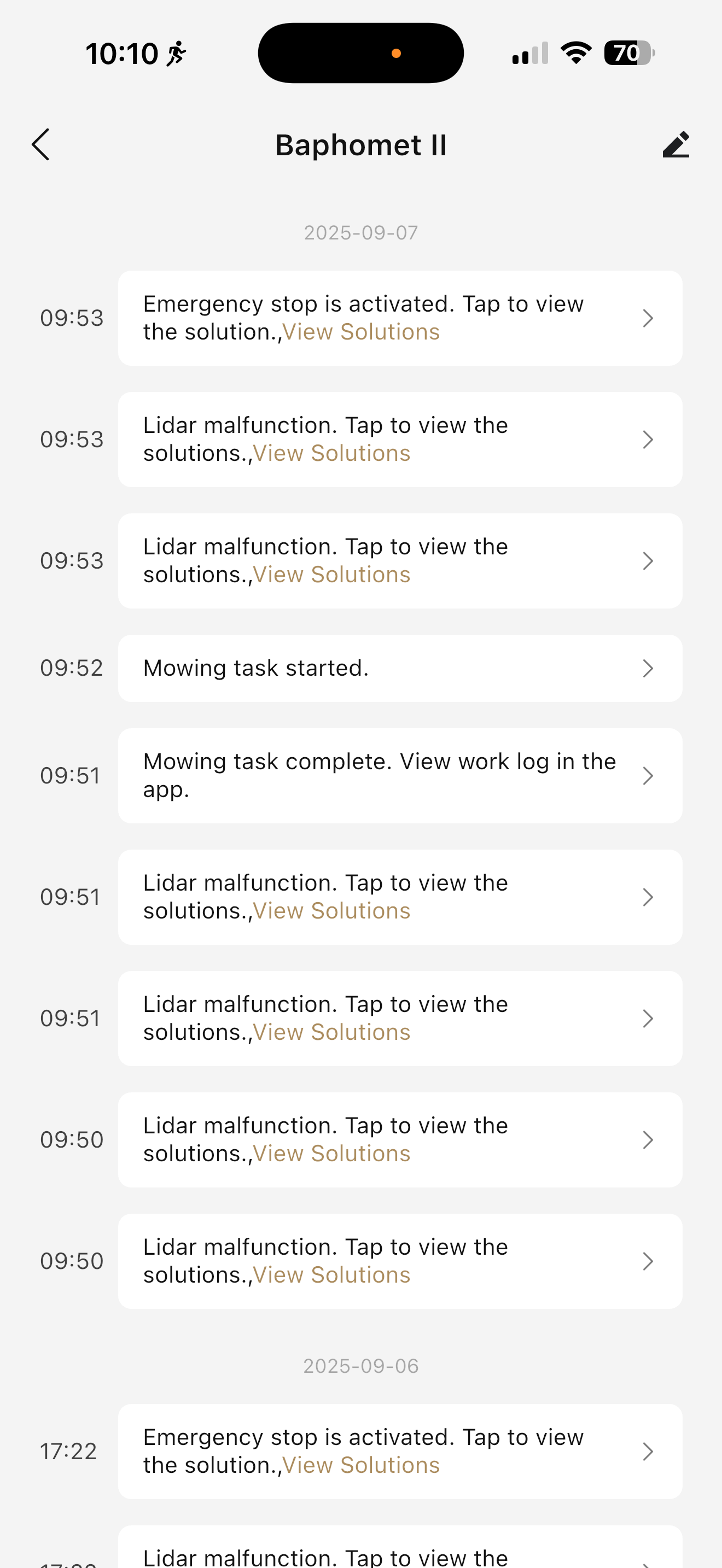Tap View Solutions in the 17:22 emergency stop message

[361, 1466]
